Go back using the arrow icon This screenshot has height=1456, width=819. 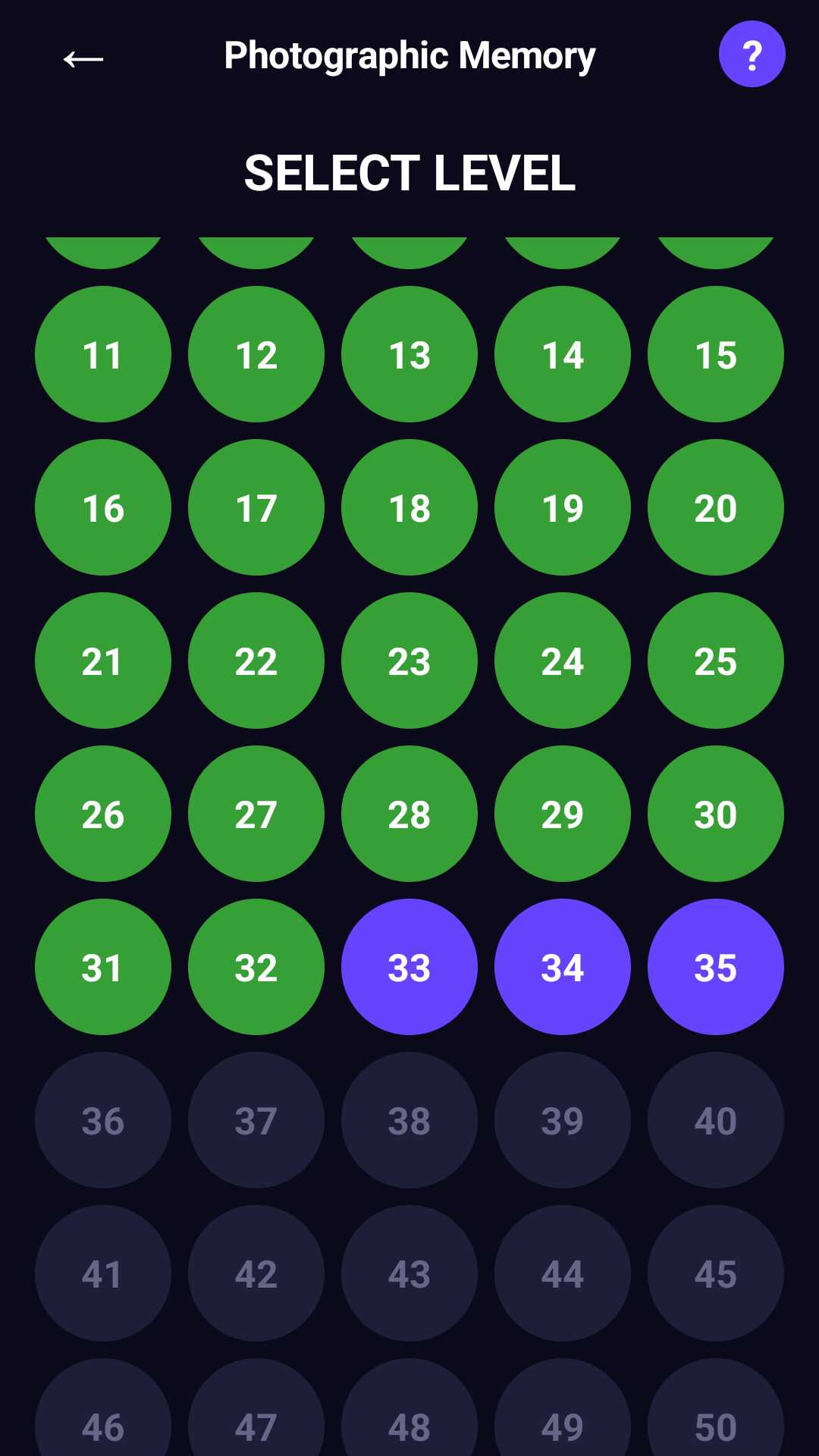(x=83, y=58)
